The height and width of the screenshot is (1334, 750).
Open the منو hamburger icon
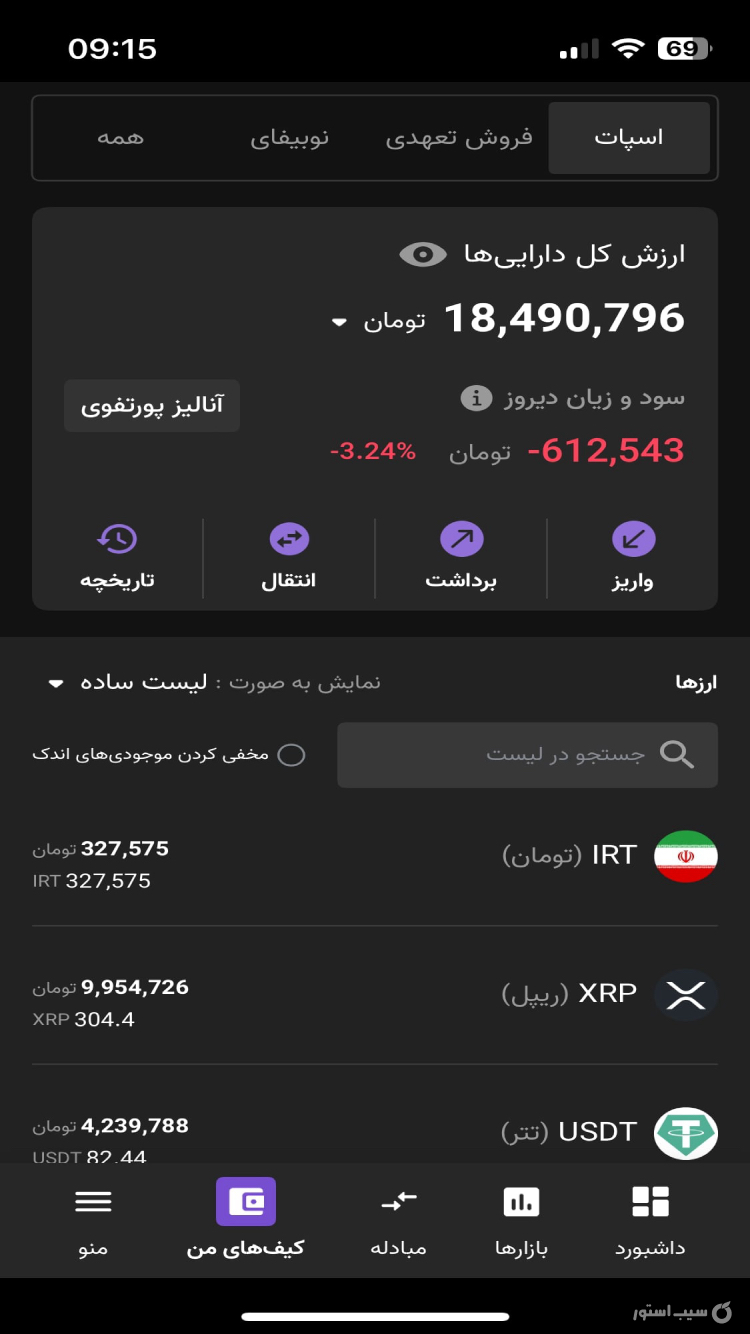[x=93, y=1200]
